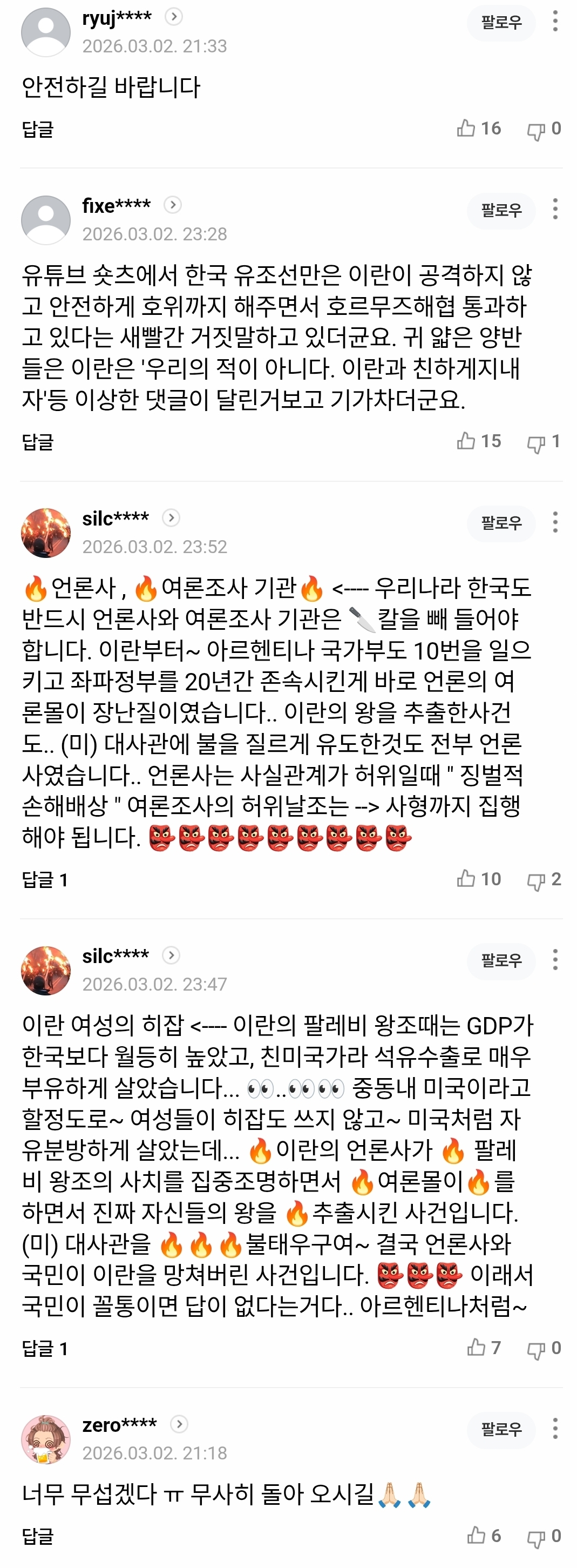Follow user fixe****
Image resolution: width=577 pixels, height=1568 pixels.
coord(500,211)
